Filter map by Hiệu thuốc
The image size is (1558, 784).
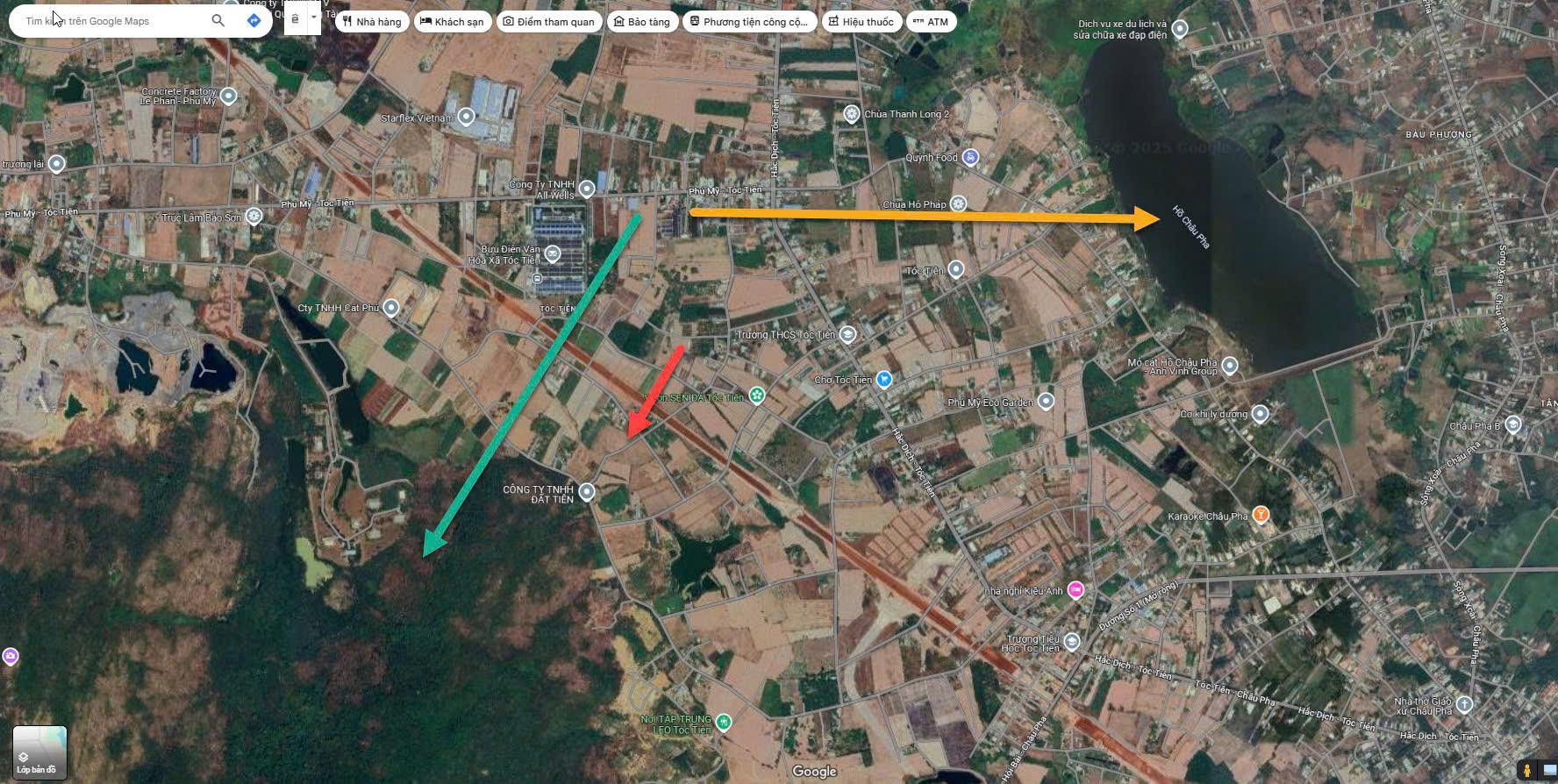coord(861,22)
